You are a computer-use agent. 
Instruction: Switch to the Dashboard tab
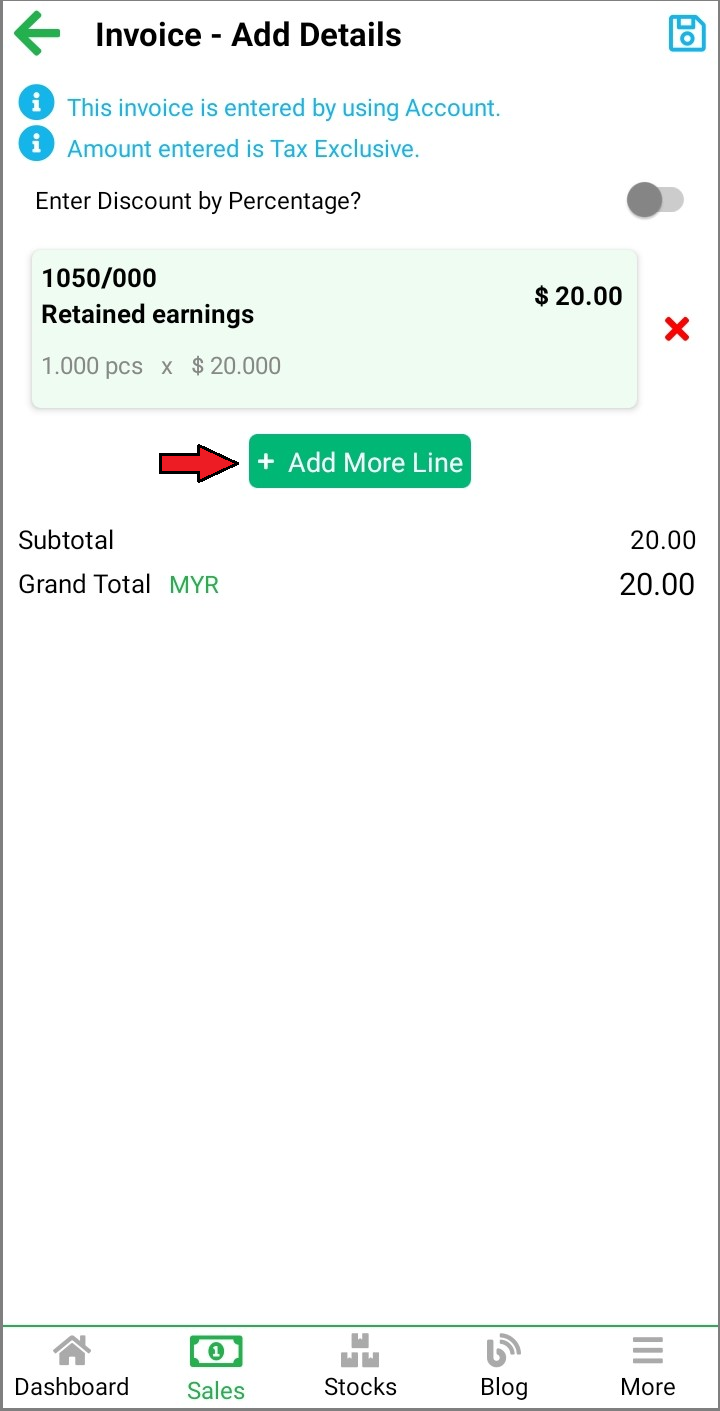(72, 1367)
